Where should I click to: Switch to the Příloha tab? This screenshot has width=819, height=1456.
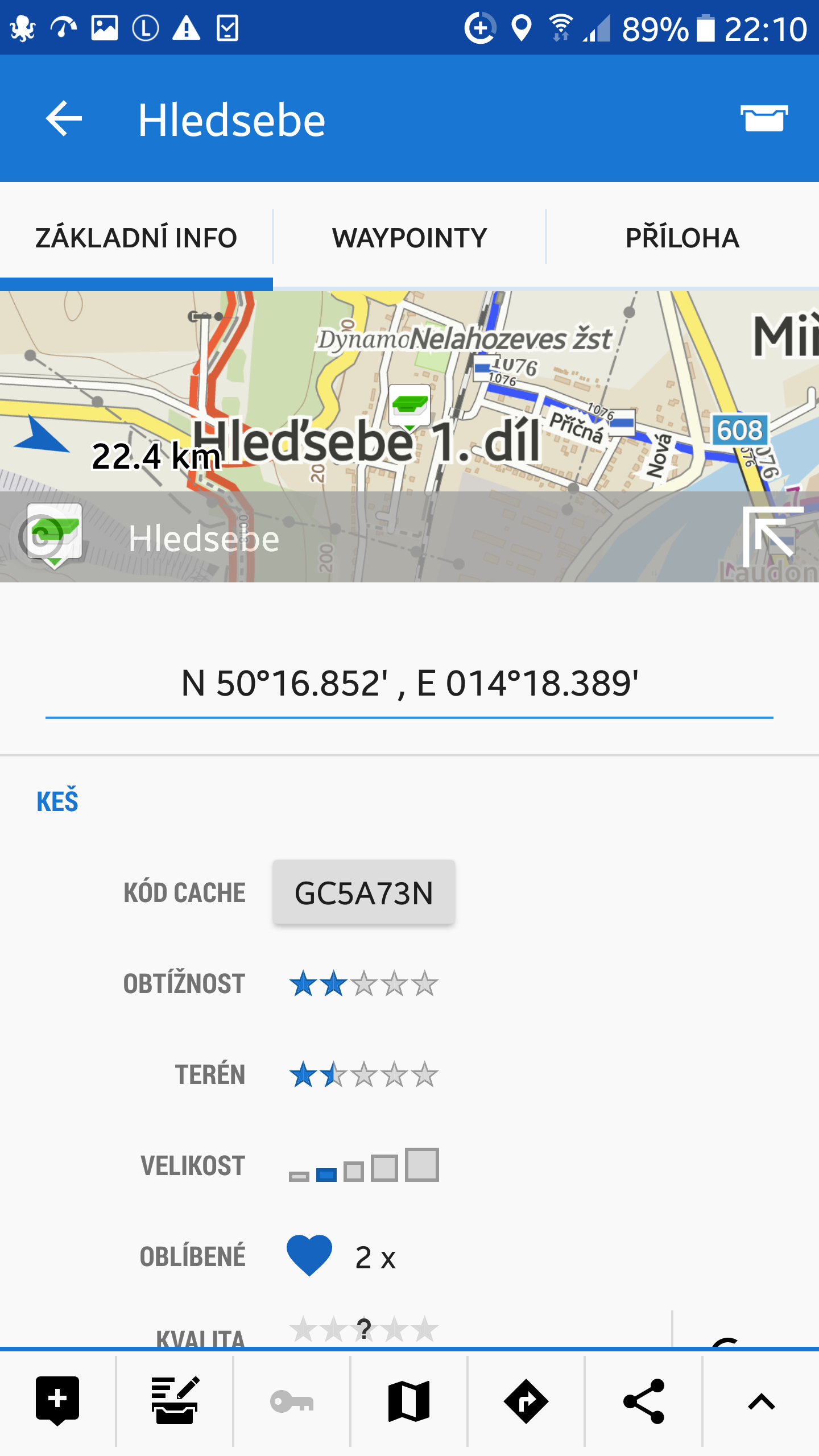(682, 238)
